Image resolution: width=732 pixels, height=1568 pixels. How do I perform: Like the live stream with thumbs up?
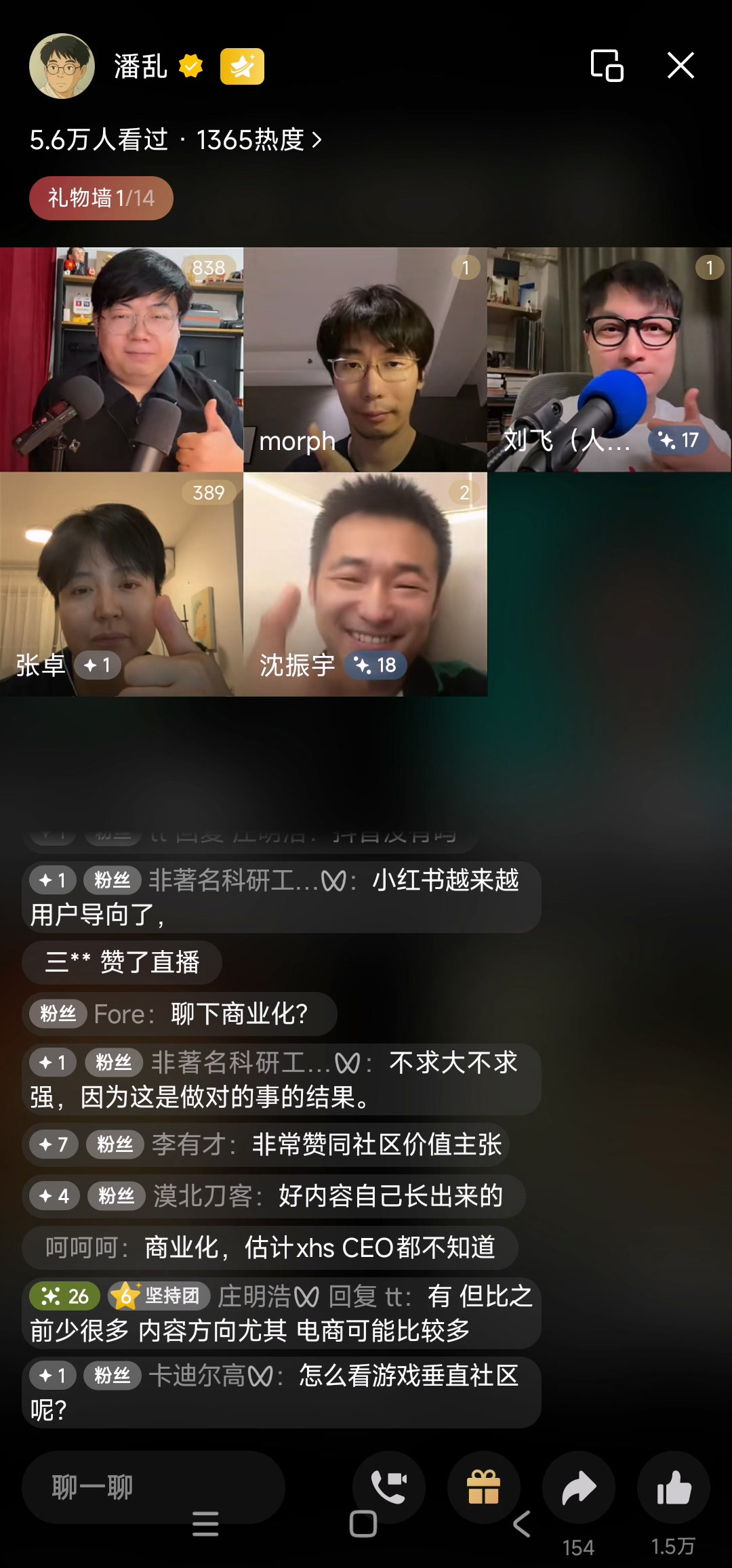point(673,1487)
